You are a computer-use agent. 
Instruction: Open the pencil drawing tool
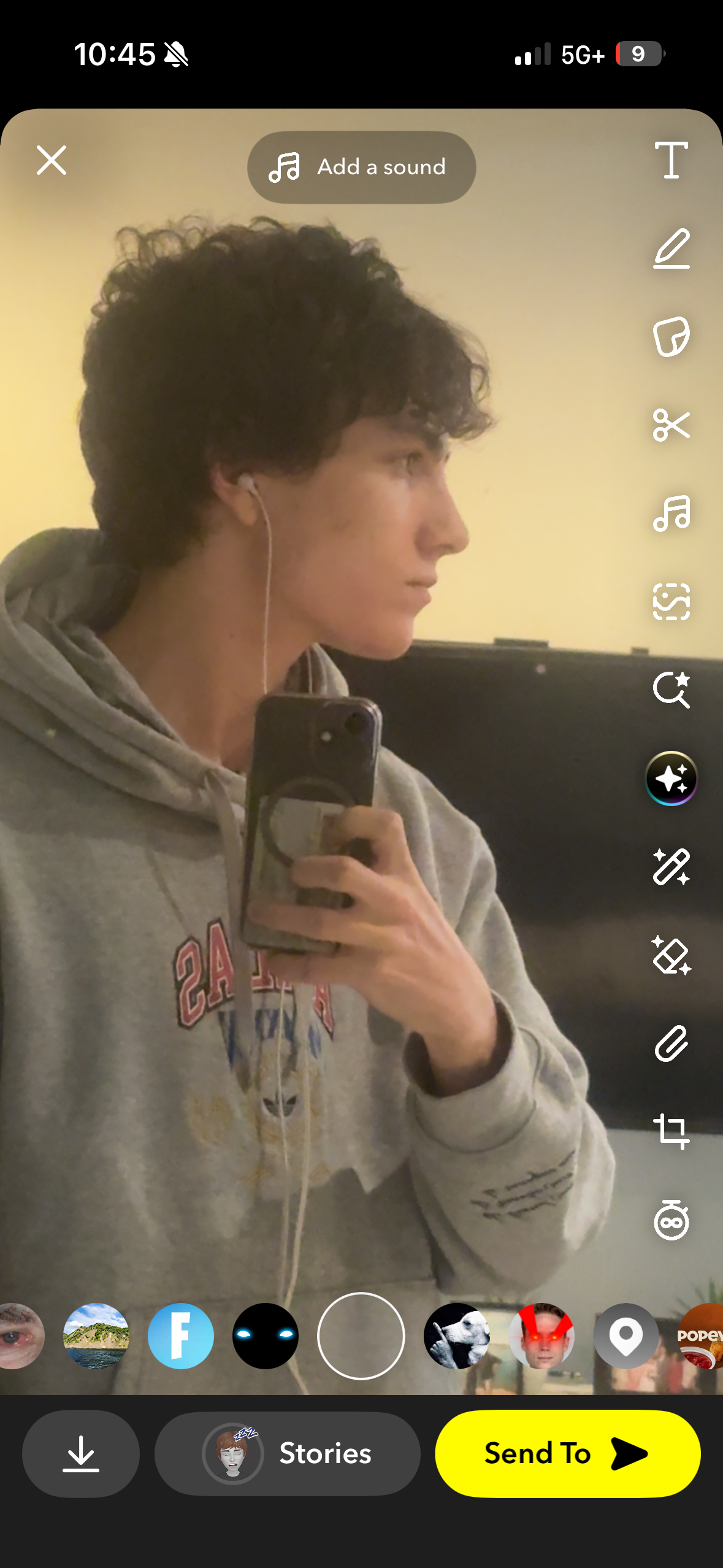671,248
